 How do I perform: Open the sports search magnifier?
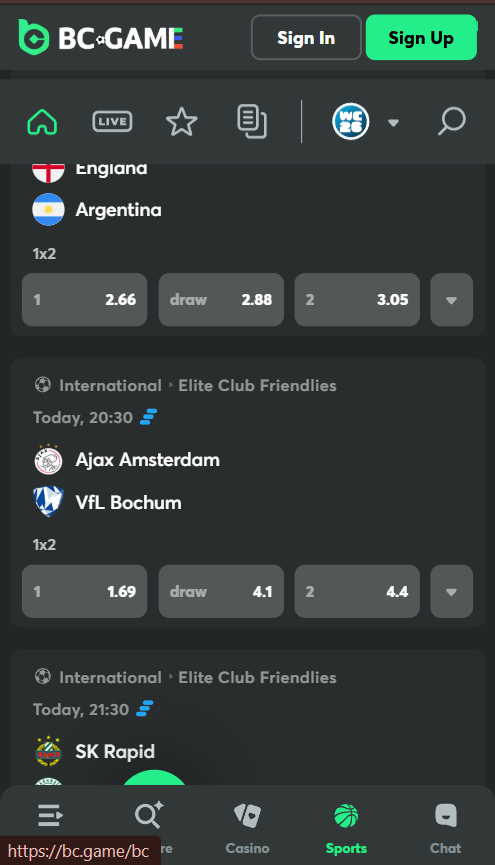(452, 121)
